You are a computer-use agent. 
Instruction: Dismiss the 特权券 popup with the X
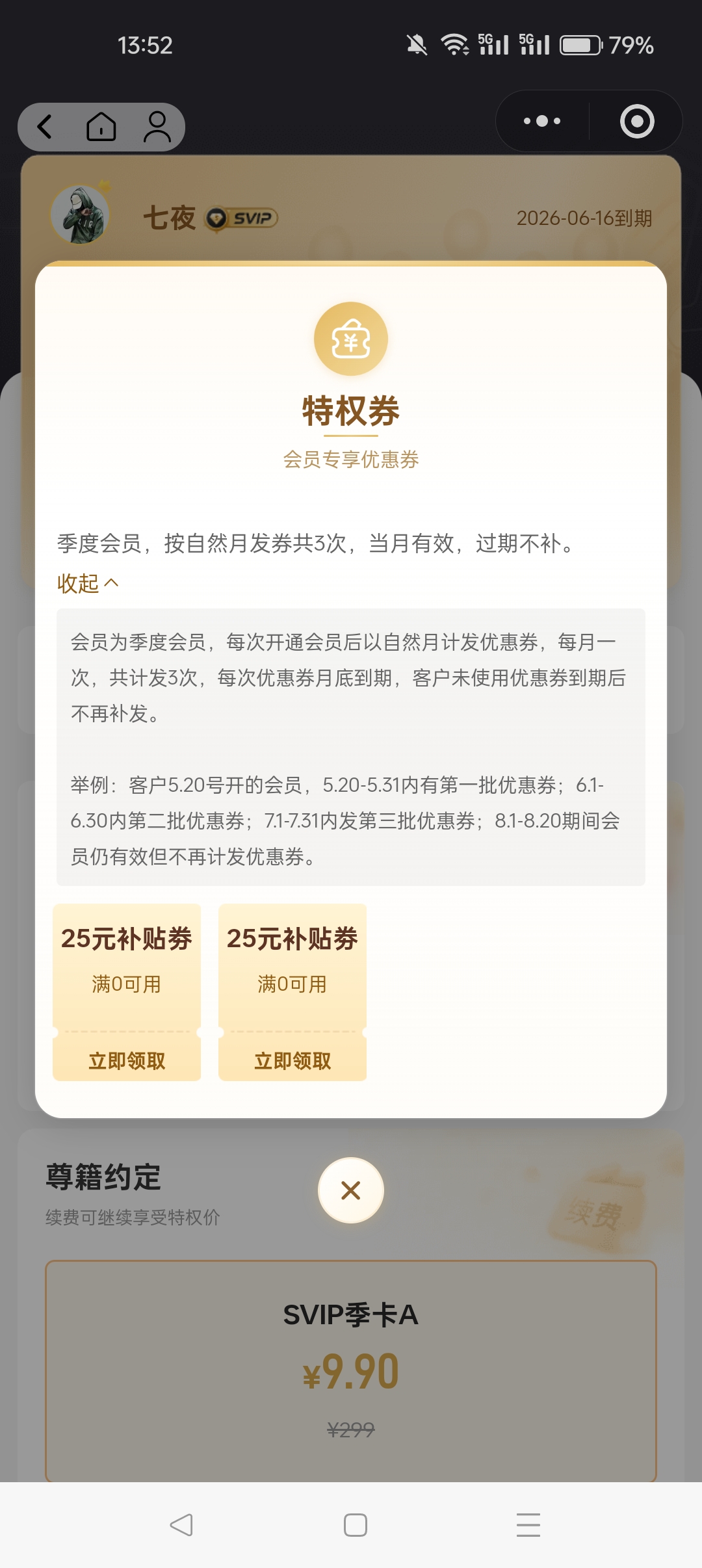(351, 1190)
